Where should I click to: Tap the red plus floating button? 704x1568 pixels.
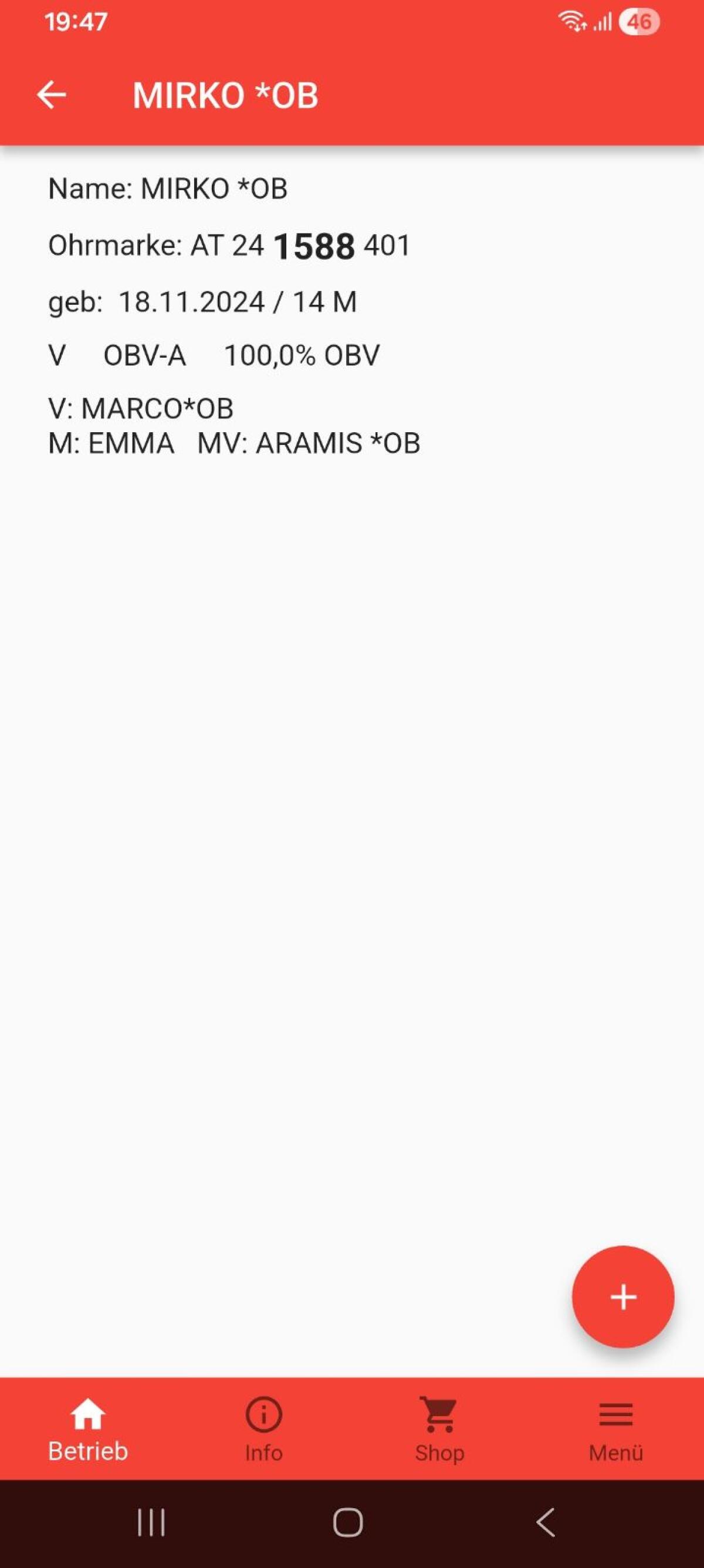[x=622, y=1297]
